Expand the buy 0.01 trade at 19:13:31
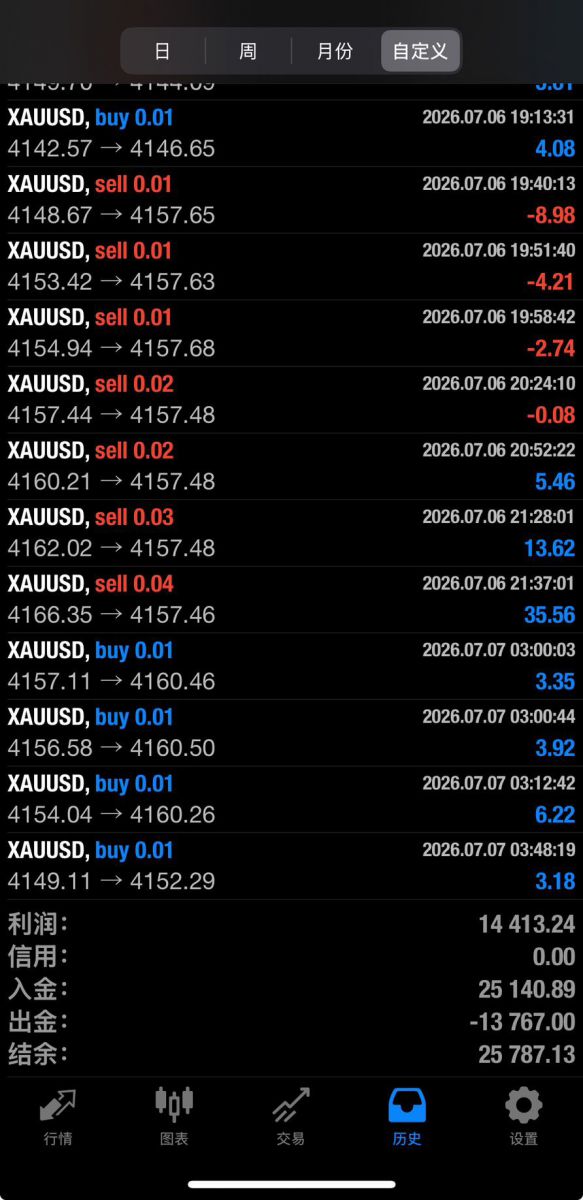583x1200 pixels. pyautogui.click(x=291, y=134)
